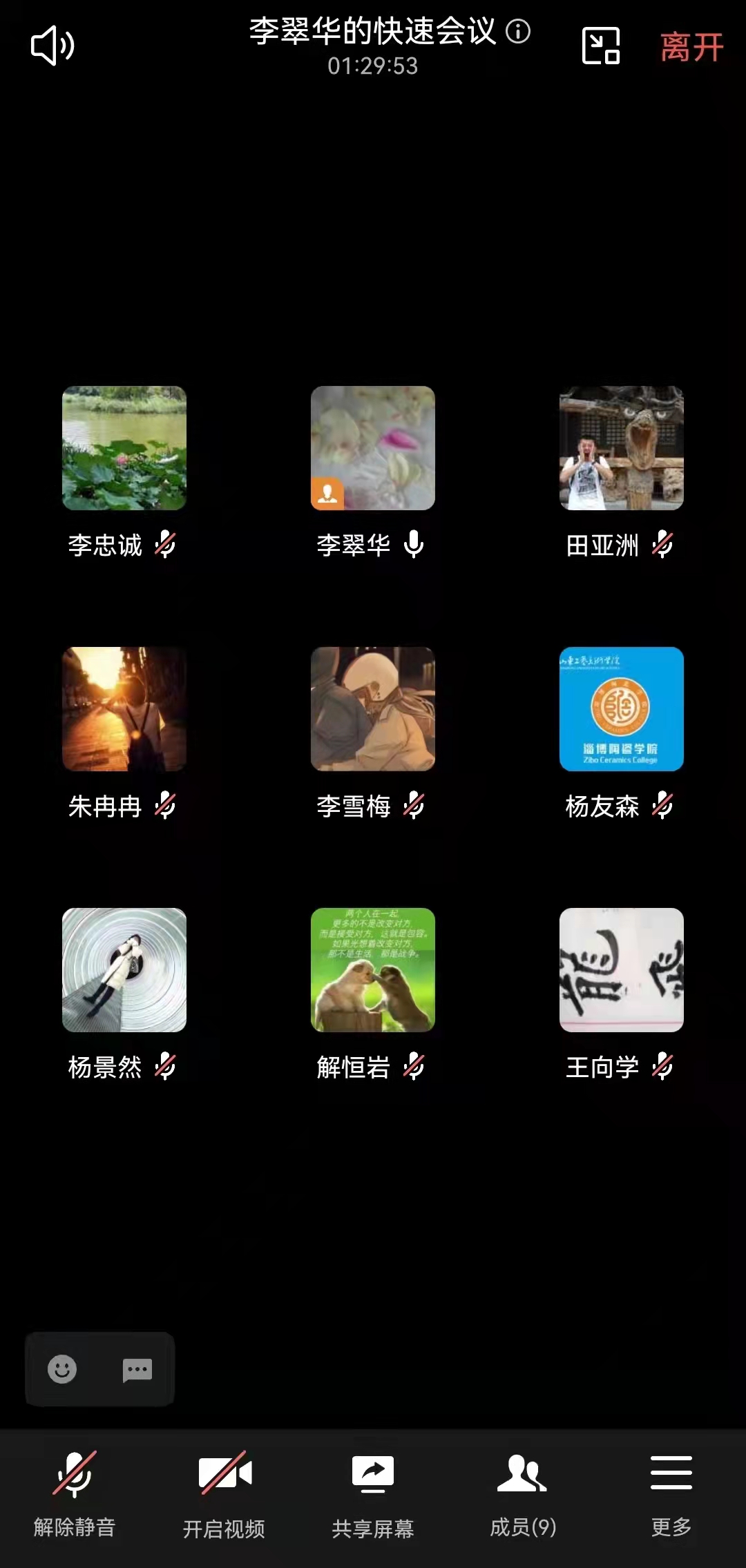The image size is (746, 1568).
Task: Start screen sharing via 共享屏幕
Action: coord(373,1492)
